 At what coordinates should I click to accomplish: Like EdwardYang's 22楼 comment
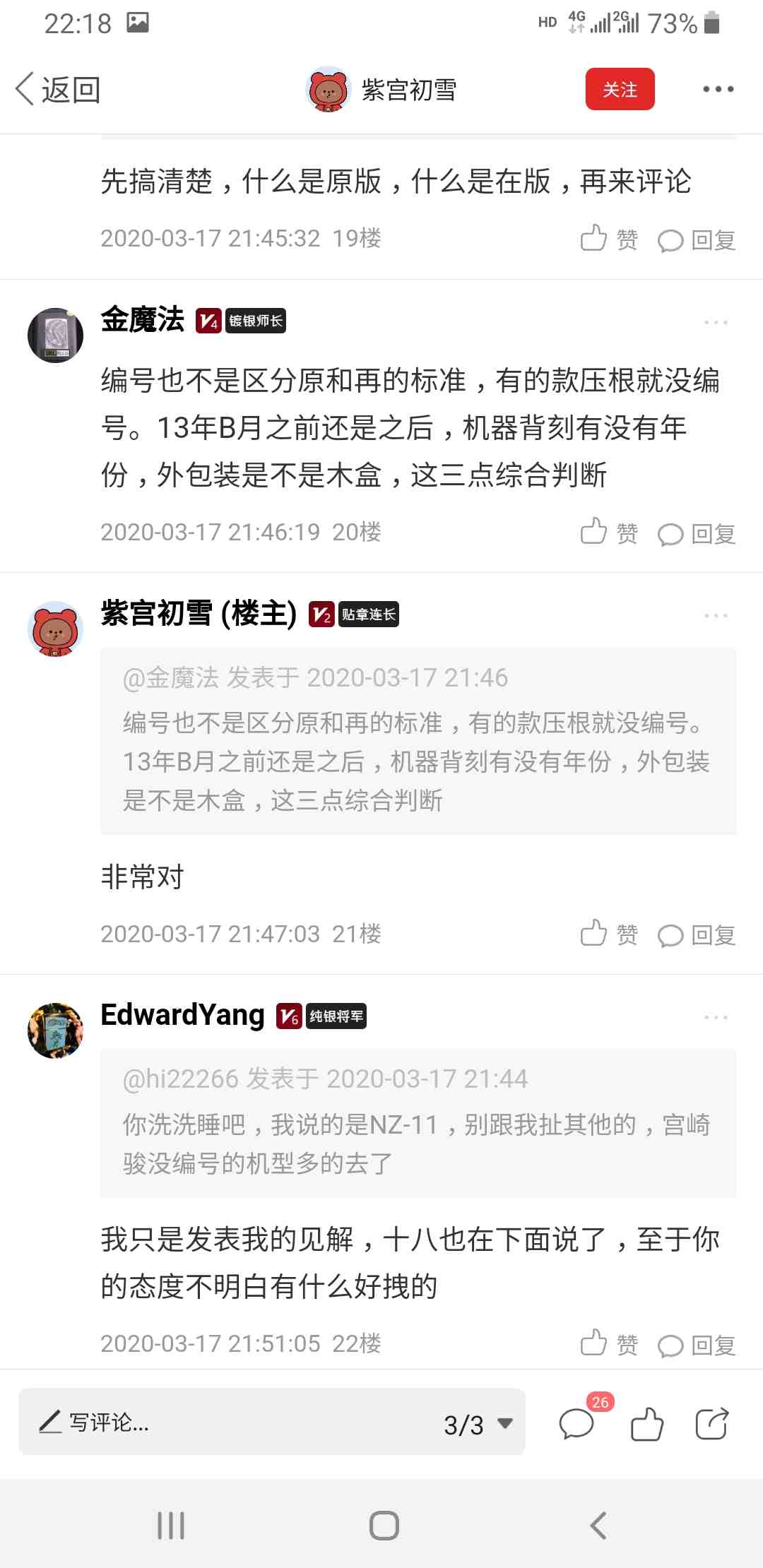608,1343
